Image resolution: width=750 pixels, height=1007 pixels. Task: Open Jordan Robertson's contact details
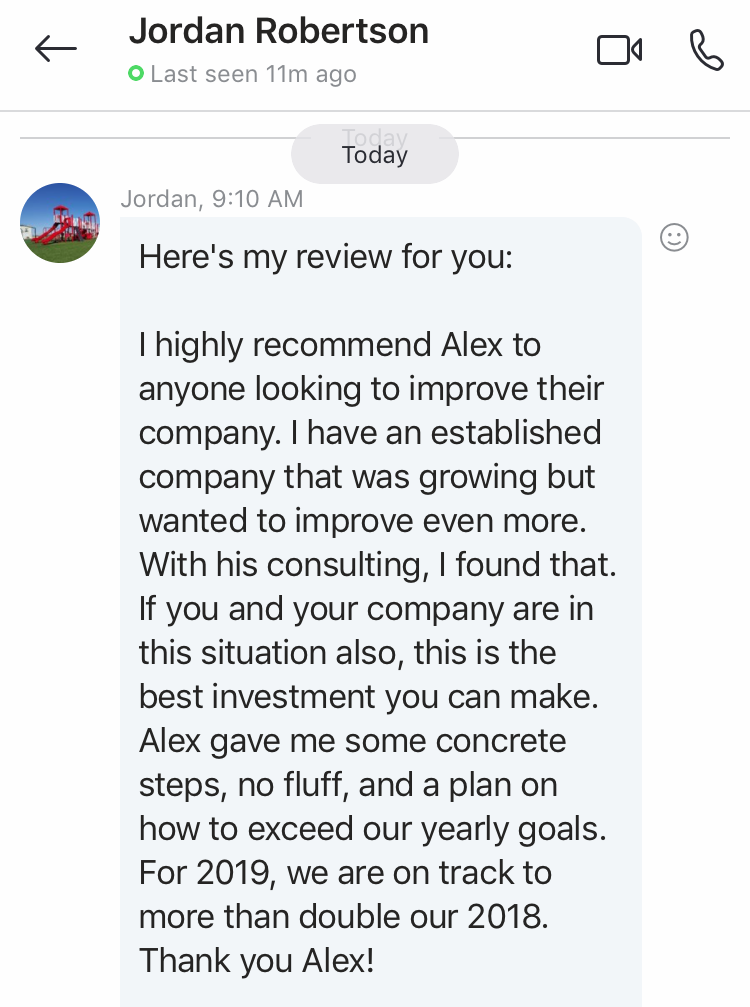pyautogui.click(x=278, y=32)
